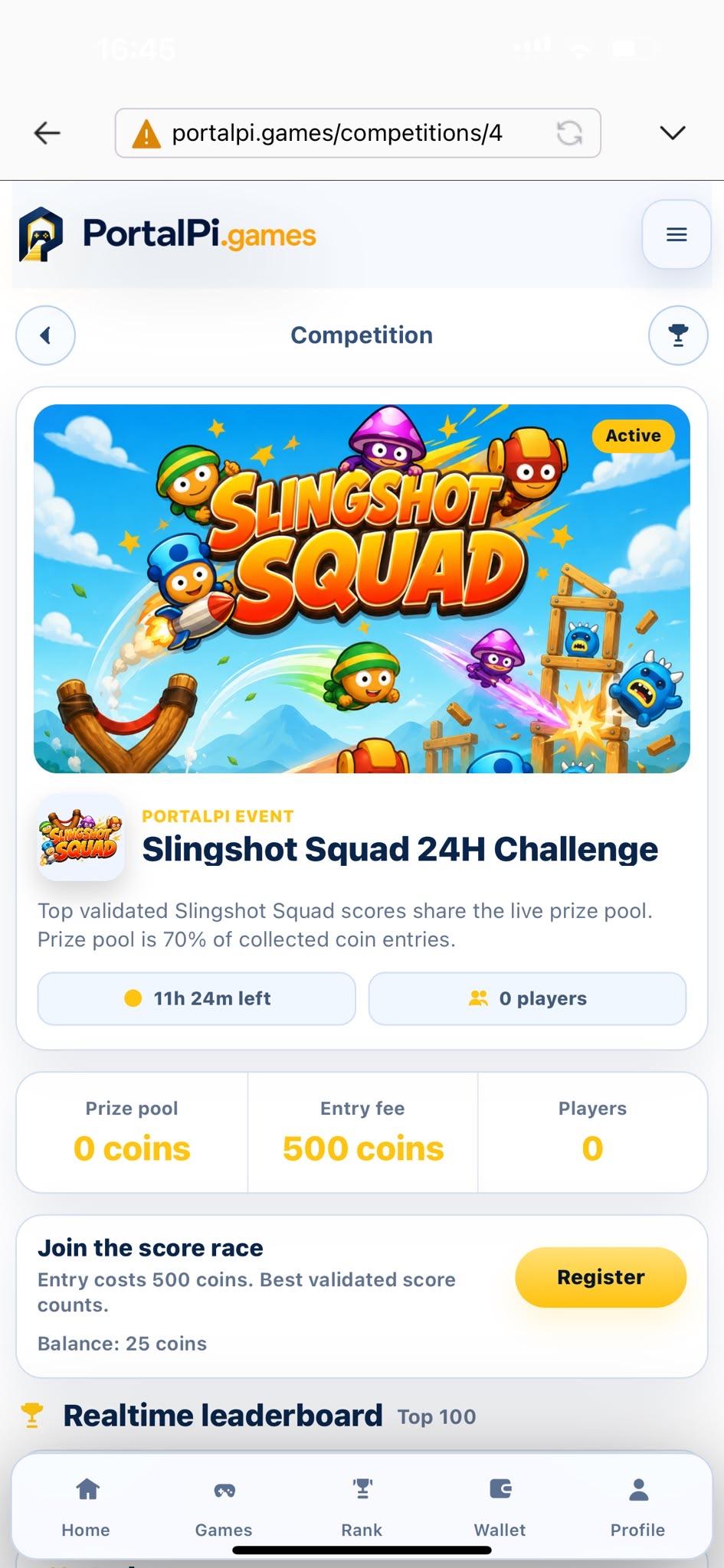The height and width of the screenshot is (1568, 724).
Task: Open the Profile tab
Action: pos(637,1508)
